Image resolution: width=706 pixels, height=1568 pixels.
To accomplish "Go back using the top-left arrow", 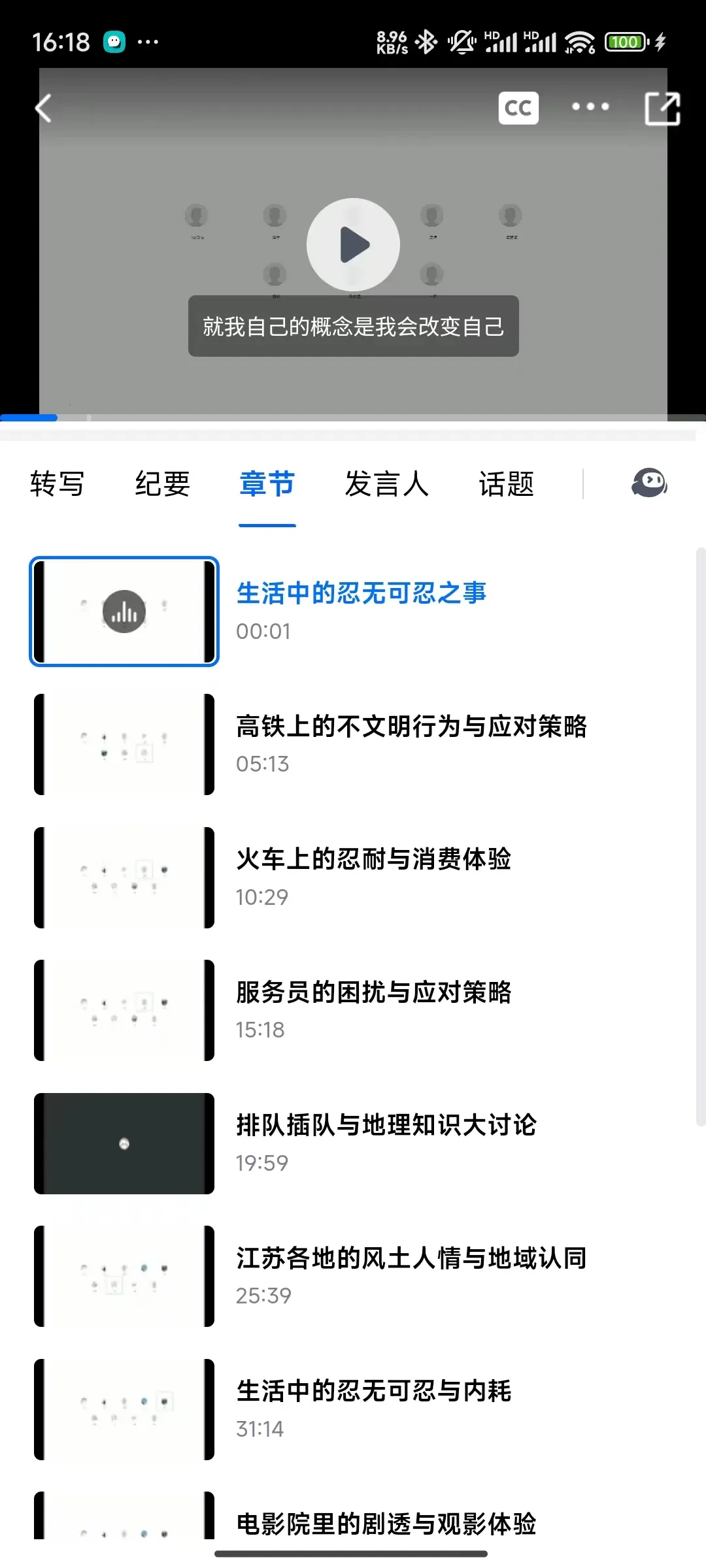I will point(43,108).
